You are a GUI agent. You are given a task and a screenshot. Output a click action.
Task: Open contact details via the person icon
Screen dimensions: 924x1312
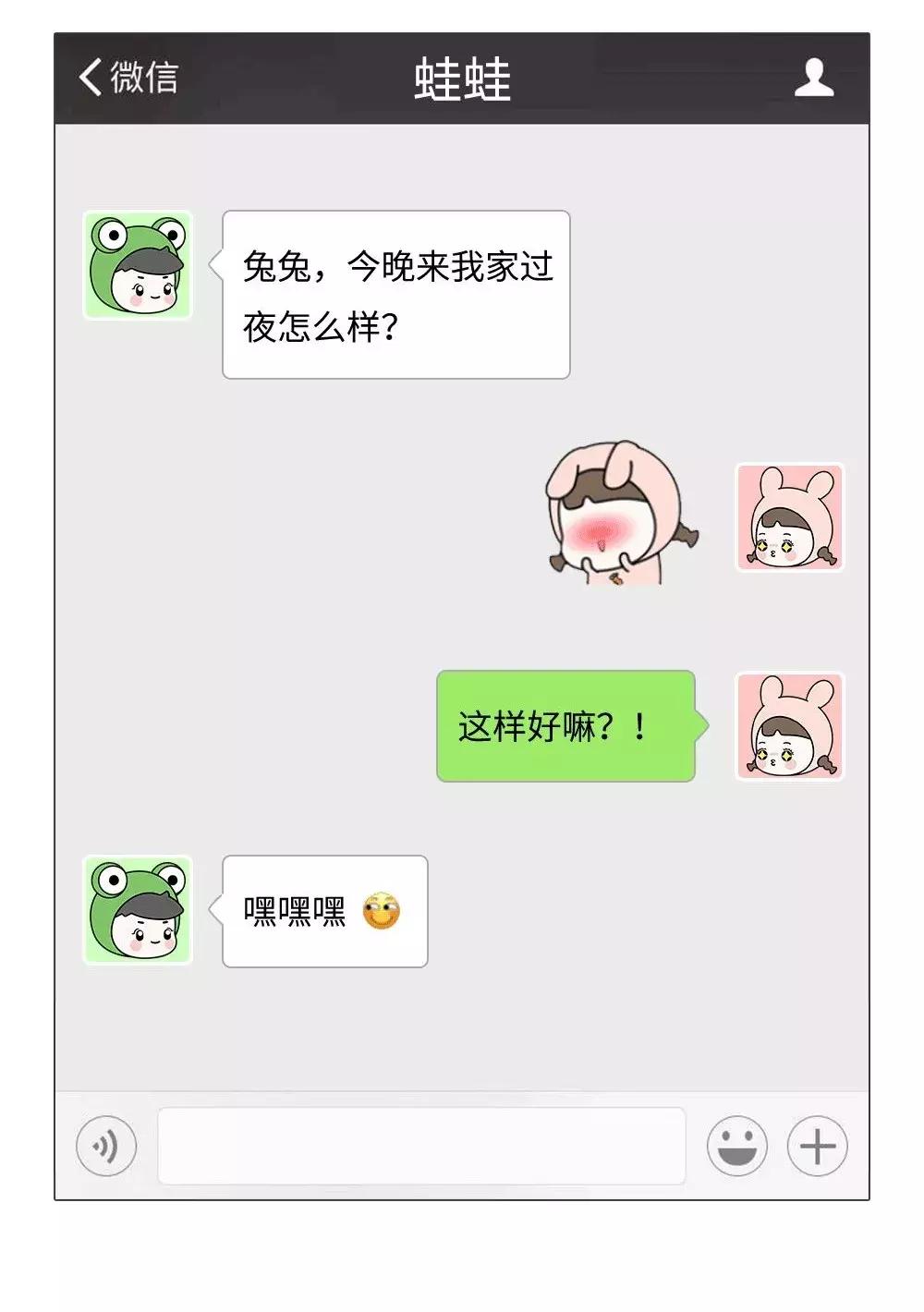[x=814, y=79]
